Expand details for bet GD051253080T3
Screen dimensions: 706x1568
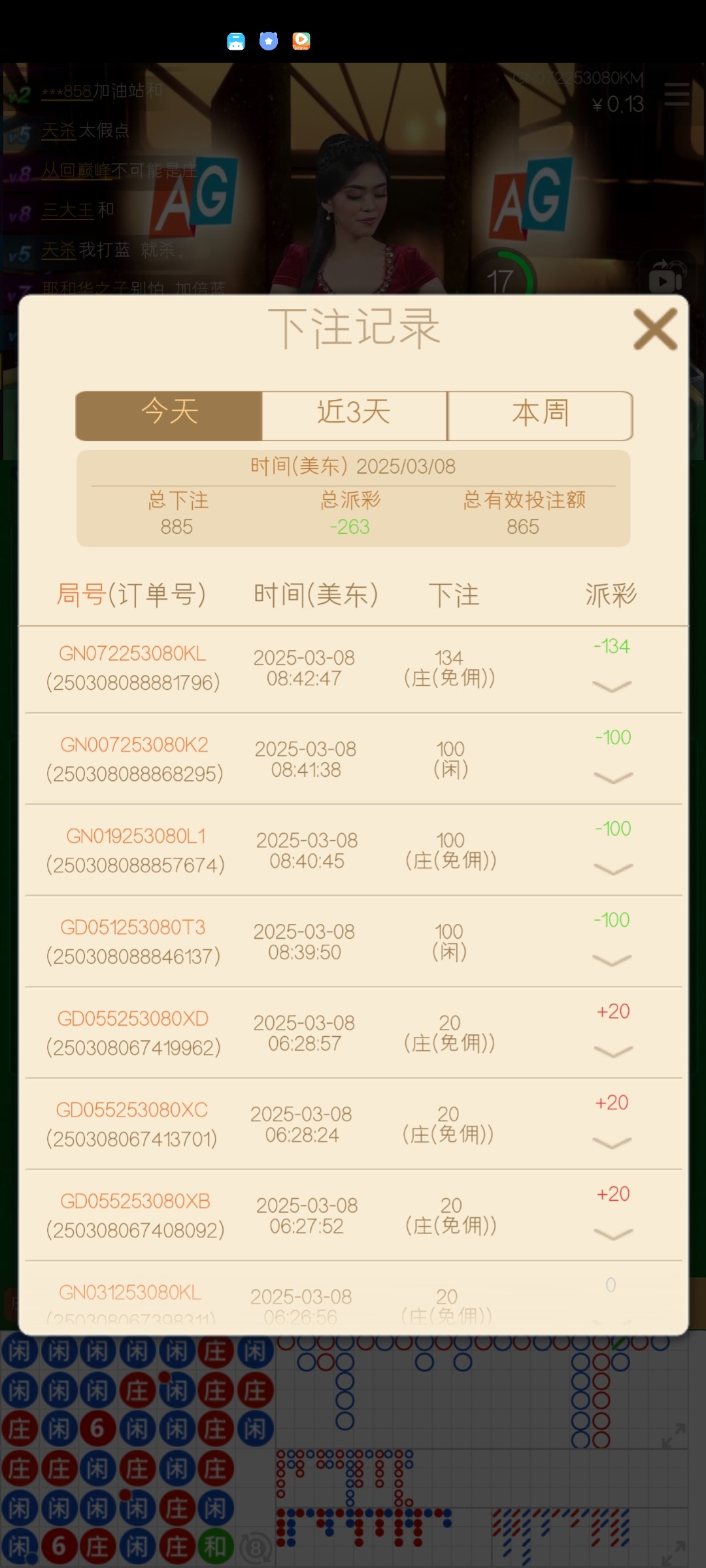coord(612,960)
